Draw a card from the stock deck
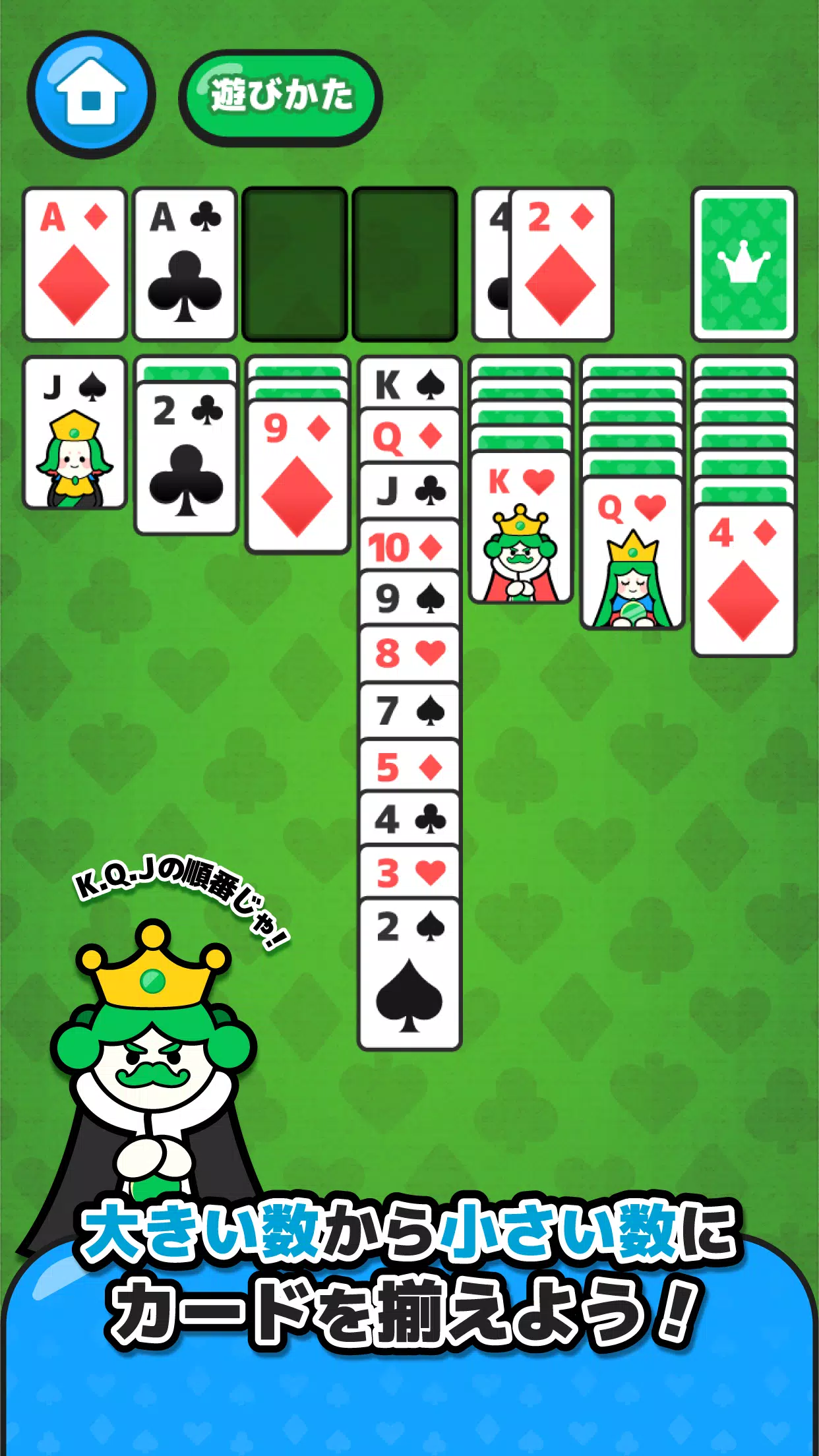The height and width of the screenshot is (1456, 819). pos(743,264)
